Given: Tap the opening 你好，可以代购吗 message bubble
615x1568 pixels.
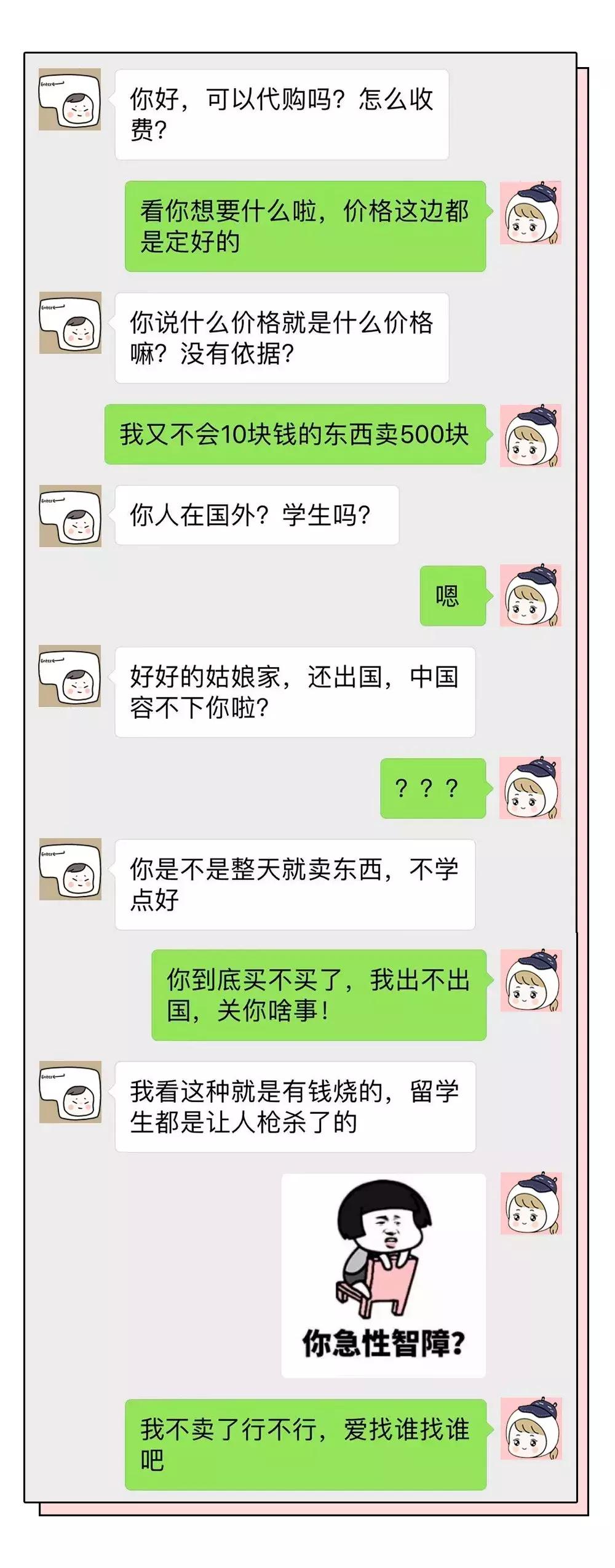Looking at the screenshot, I should 283,117.
